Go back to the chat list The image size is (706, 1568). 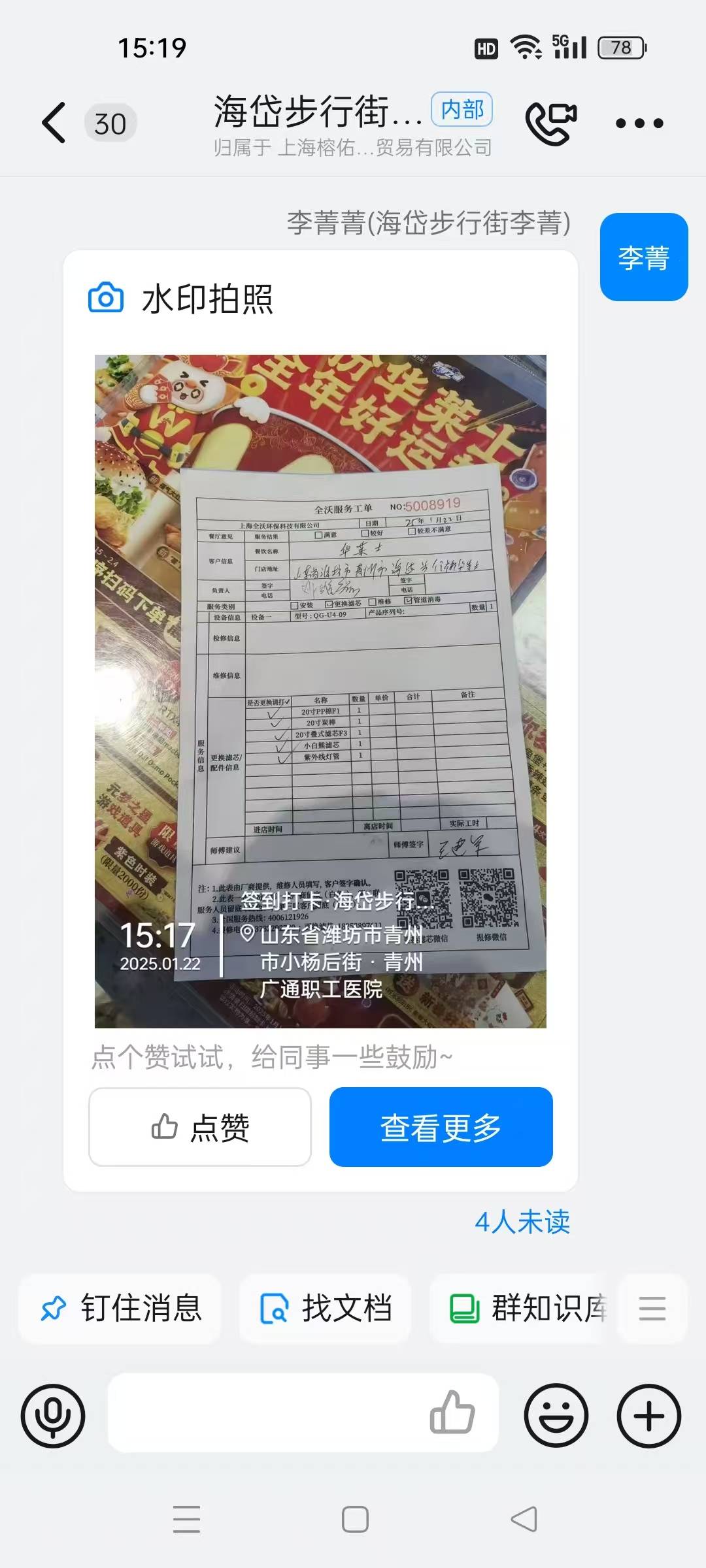point(54,122)
